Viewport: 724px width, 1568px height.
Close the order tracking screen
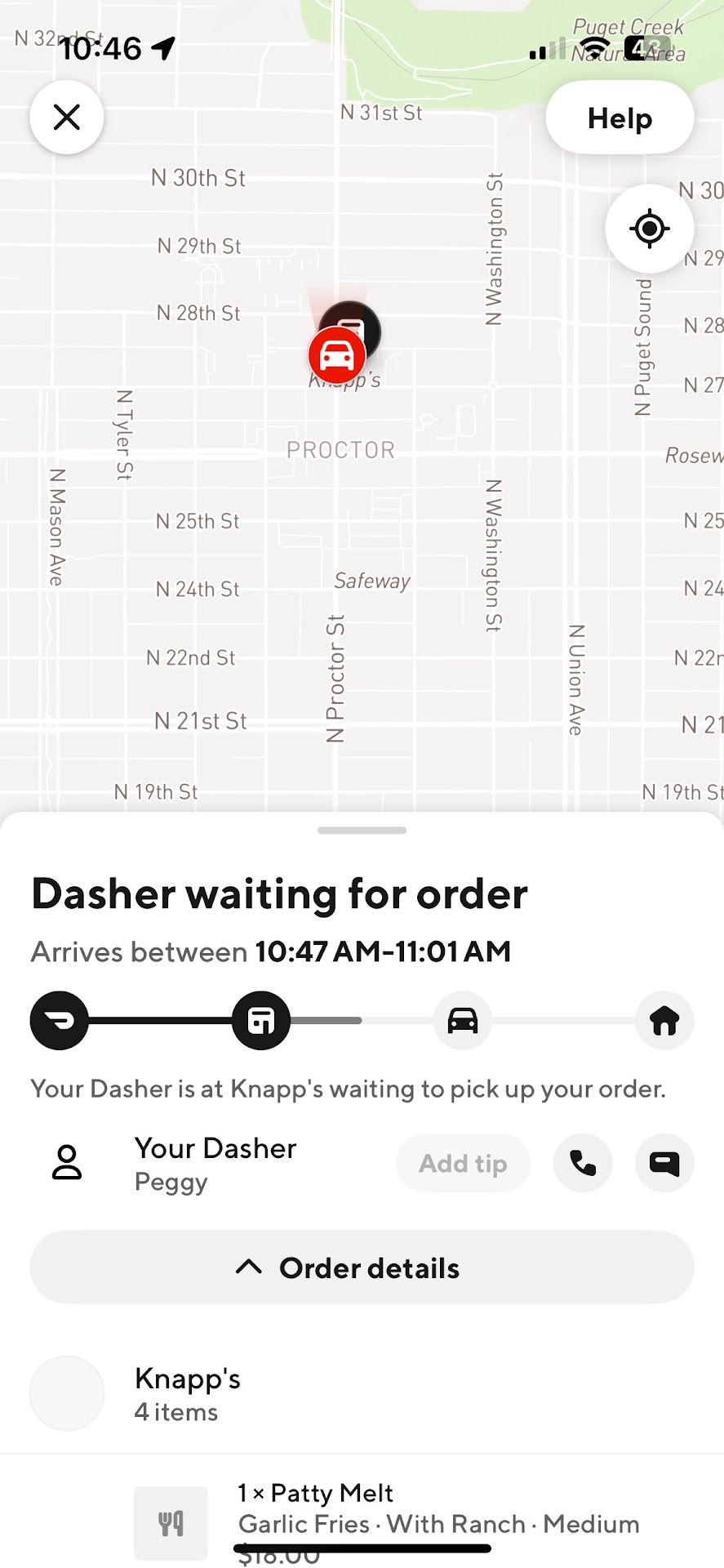(67, 118)
